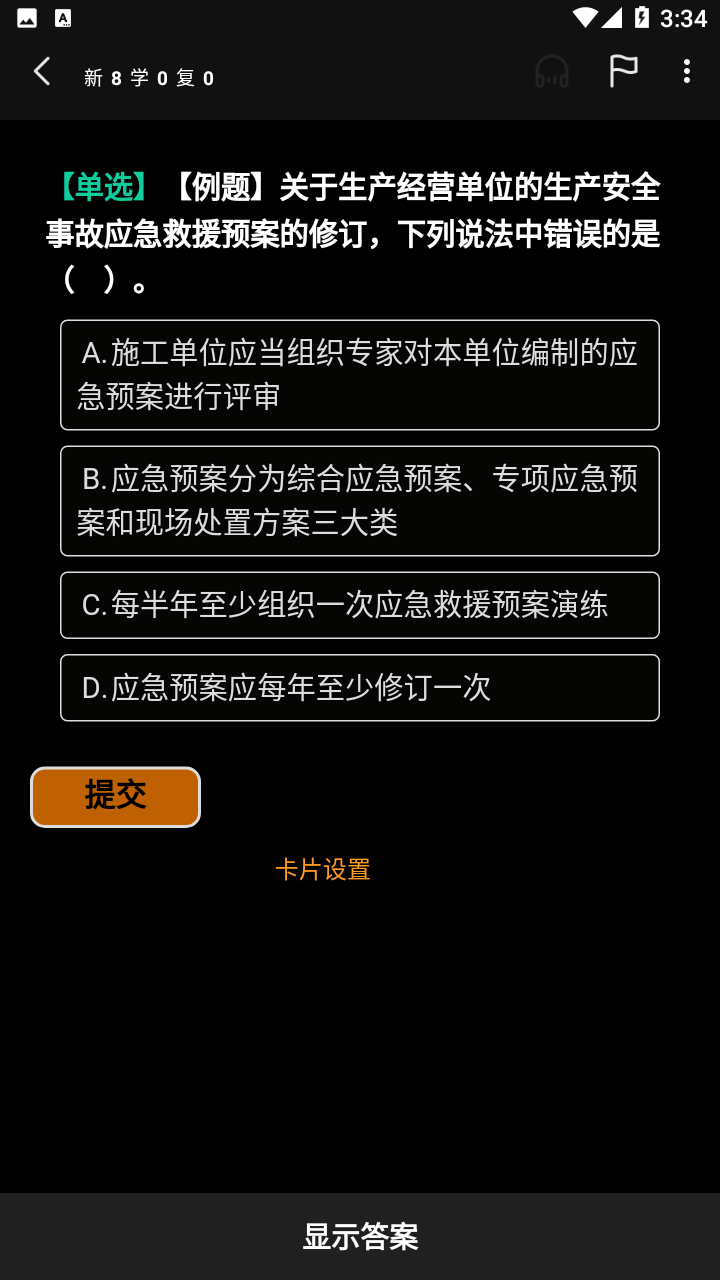Choose option B about 应急预案三大类
The height and width of the screenshot is (1280, 720).
pos(360,501)
